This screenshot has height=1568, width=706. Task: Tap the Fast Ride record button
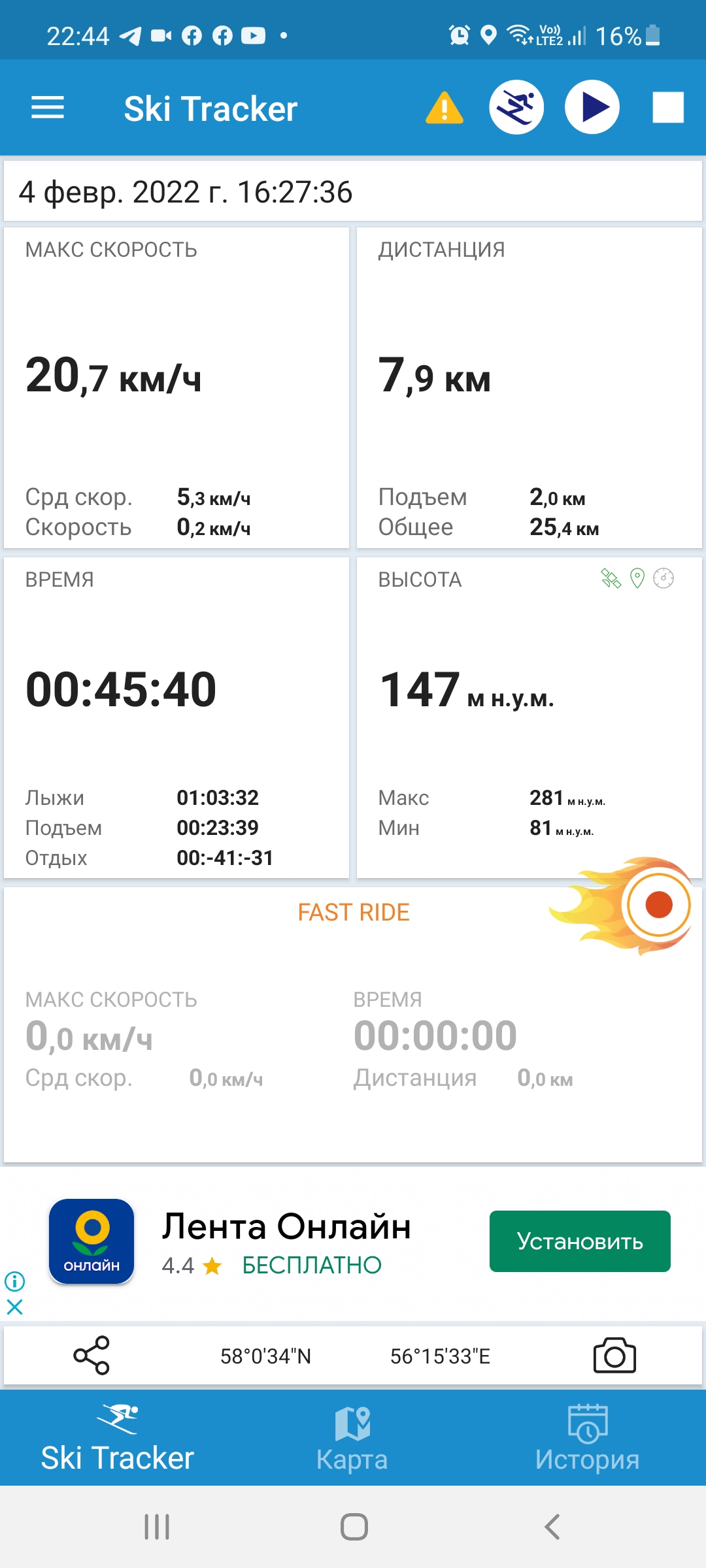tap(658, 905)
